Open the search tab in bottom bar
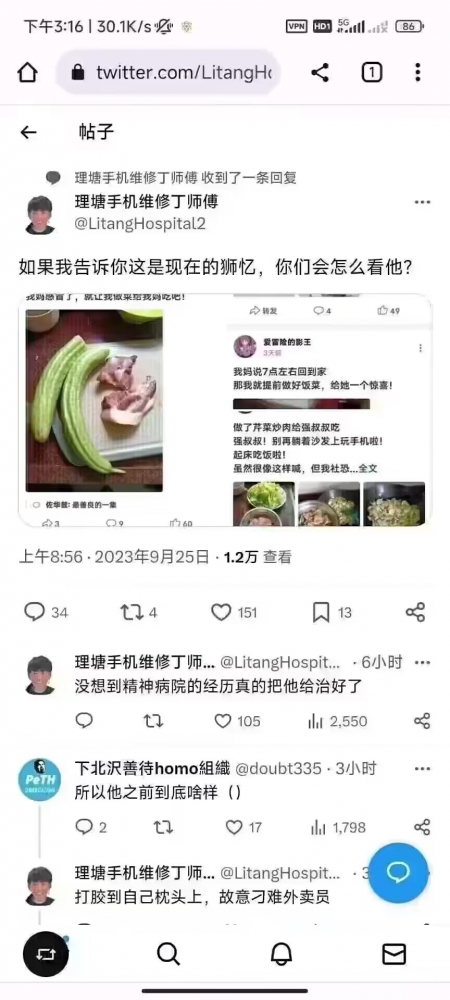 (x=168, y=954)
